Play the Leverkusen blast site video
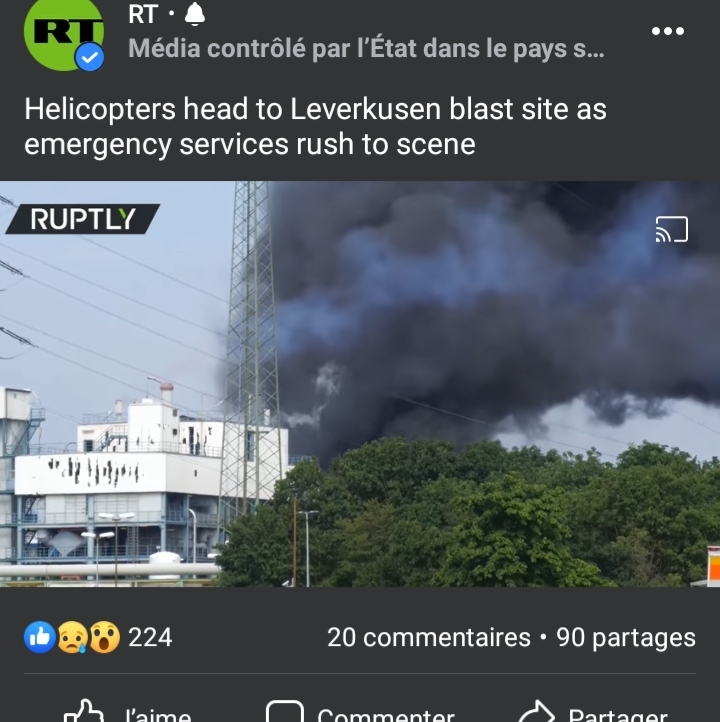 (360, 384)
